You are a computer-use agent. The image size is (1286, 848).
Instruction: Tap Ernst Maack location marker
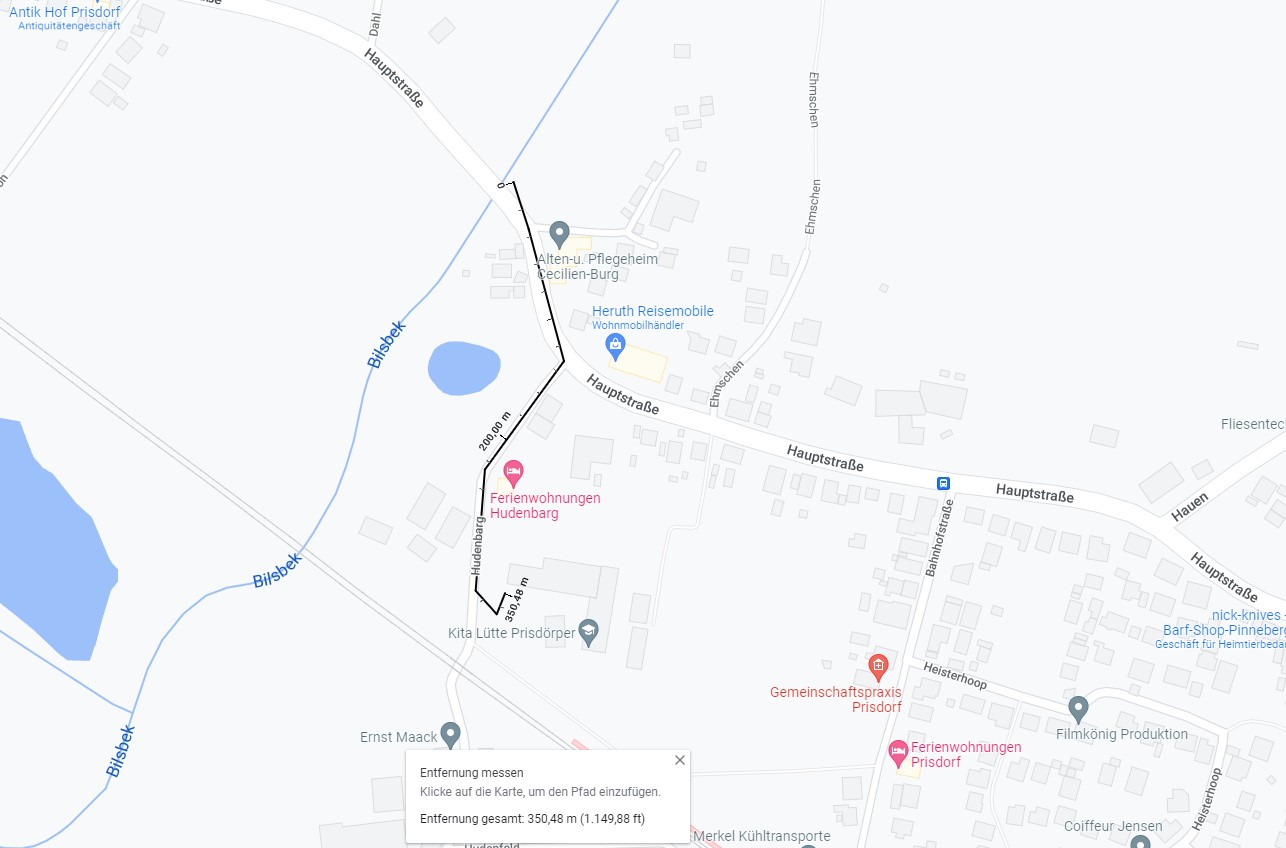[x=450, y=735]
